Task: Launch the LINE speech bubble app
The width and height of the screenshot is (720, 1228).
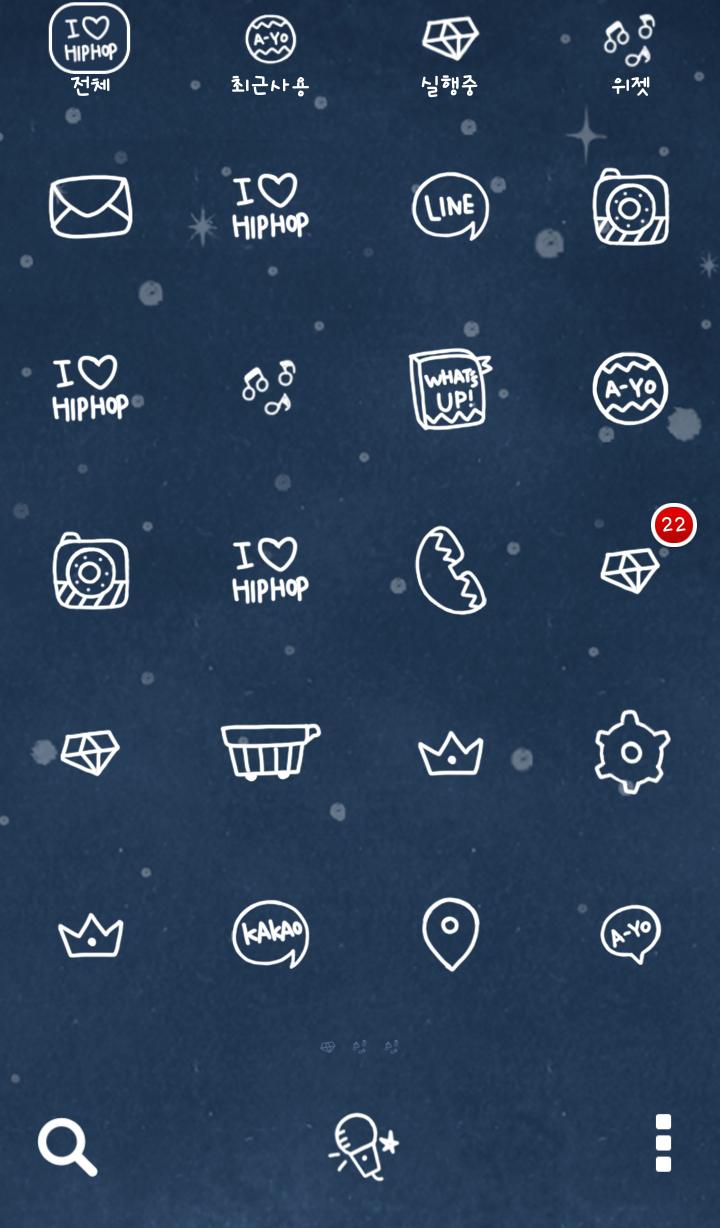Action: (450, 207)
